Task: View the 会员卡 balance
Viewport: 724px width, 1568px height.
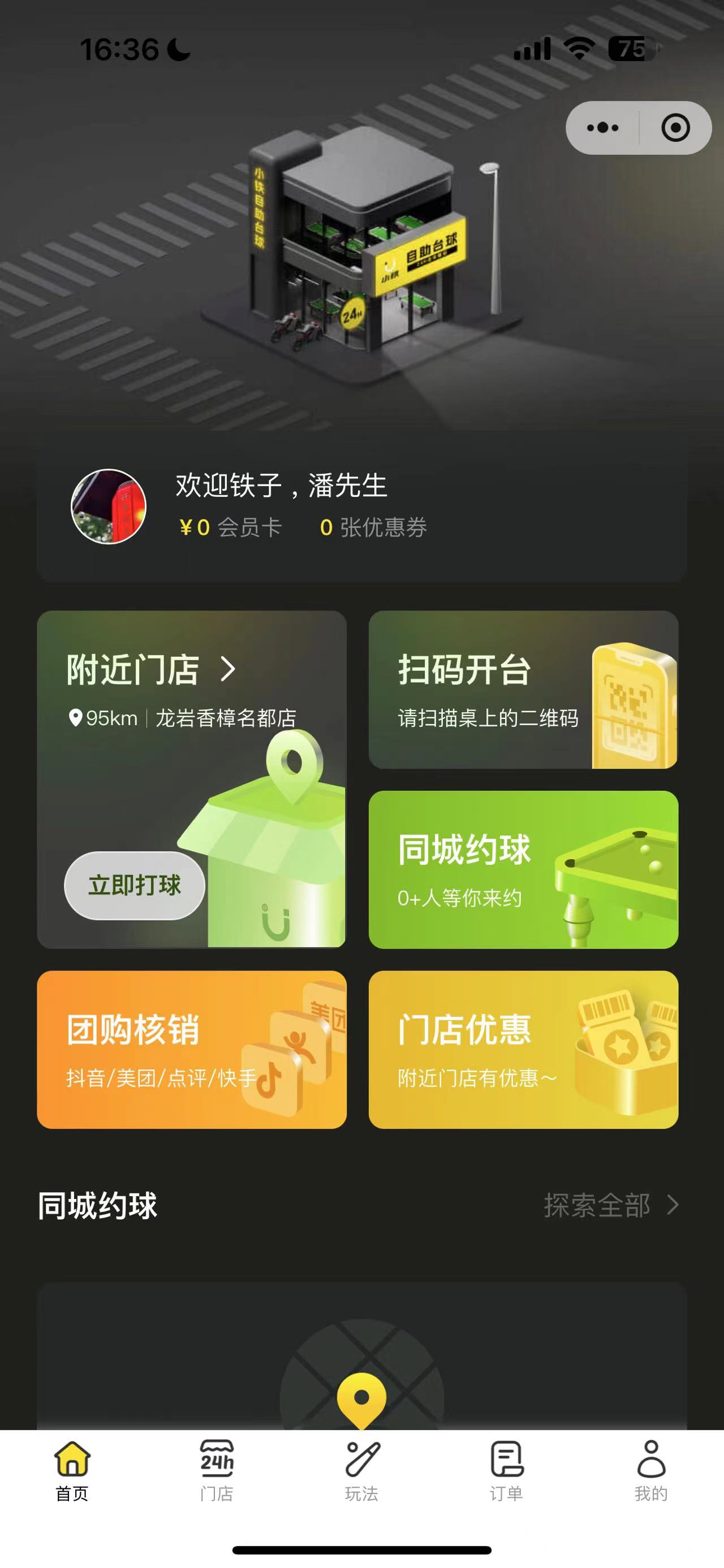Action: [231, 527]
